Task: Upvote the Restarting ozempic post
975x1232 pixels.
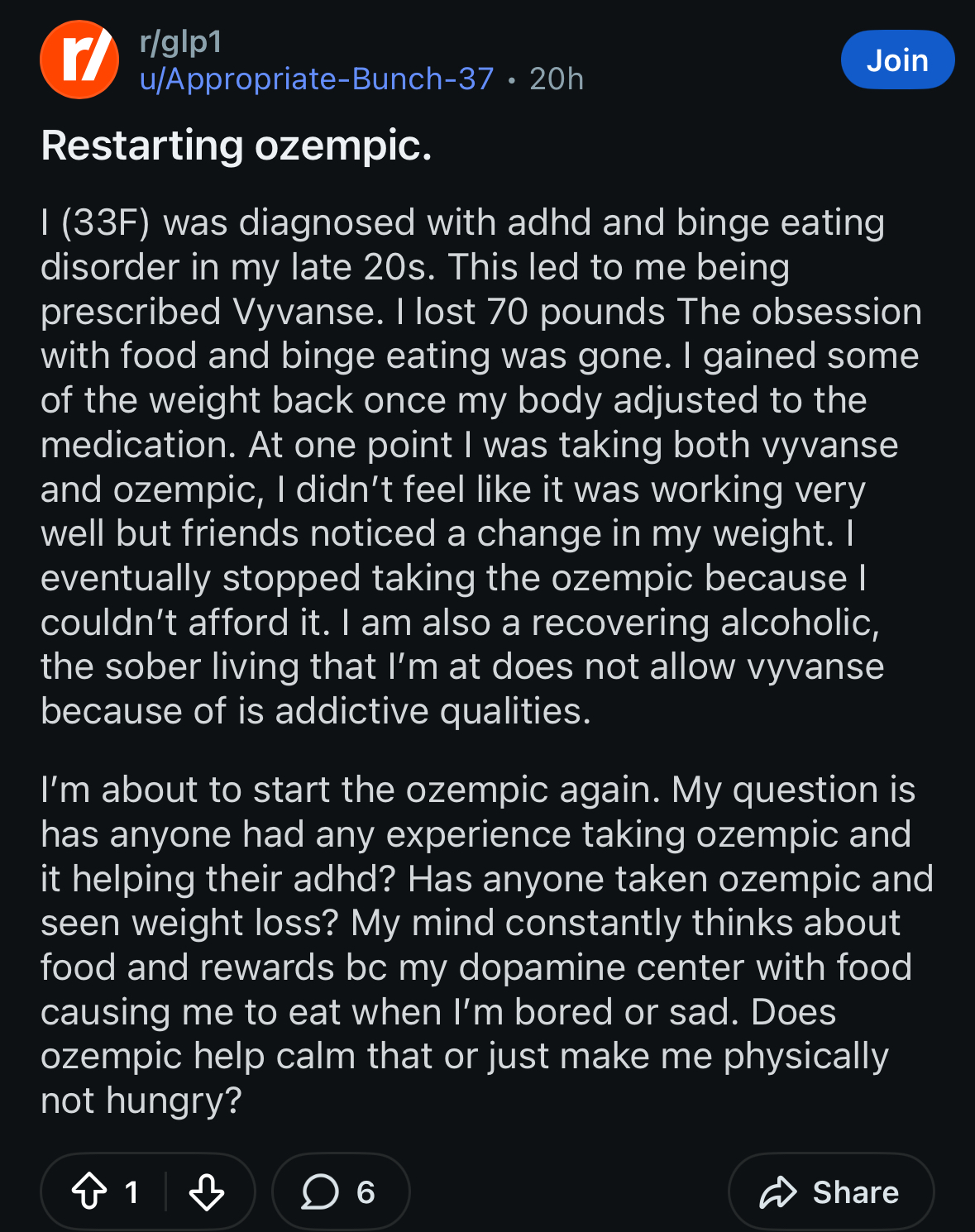Action: click(x=89, y=1192)
